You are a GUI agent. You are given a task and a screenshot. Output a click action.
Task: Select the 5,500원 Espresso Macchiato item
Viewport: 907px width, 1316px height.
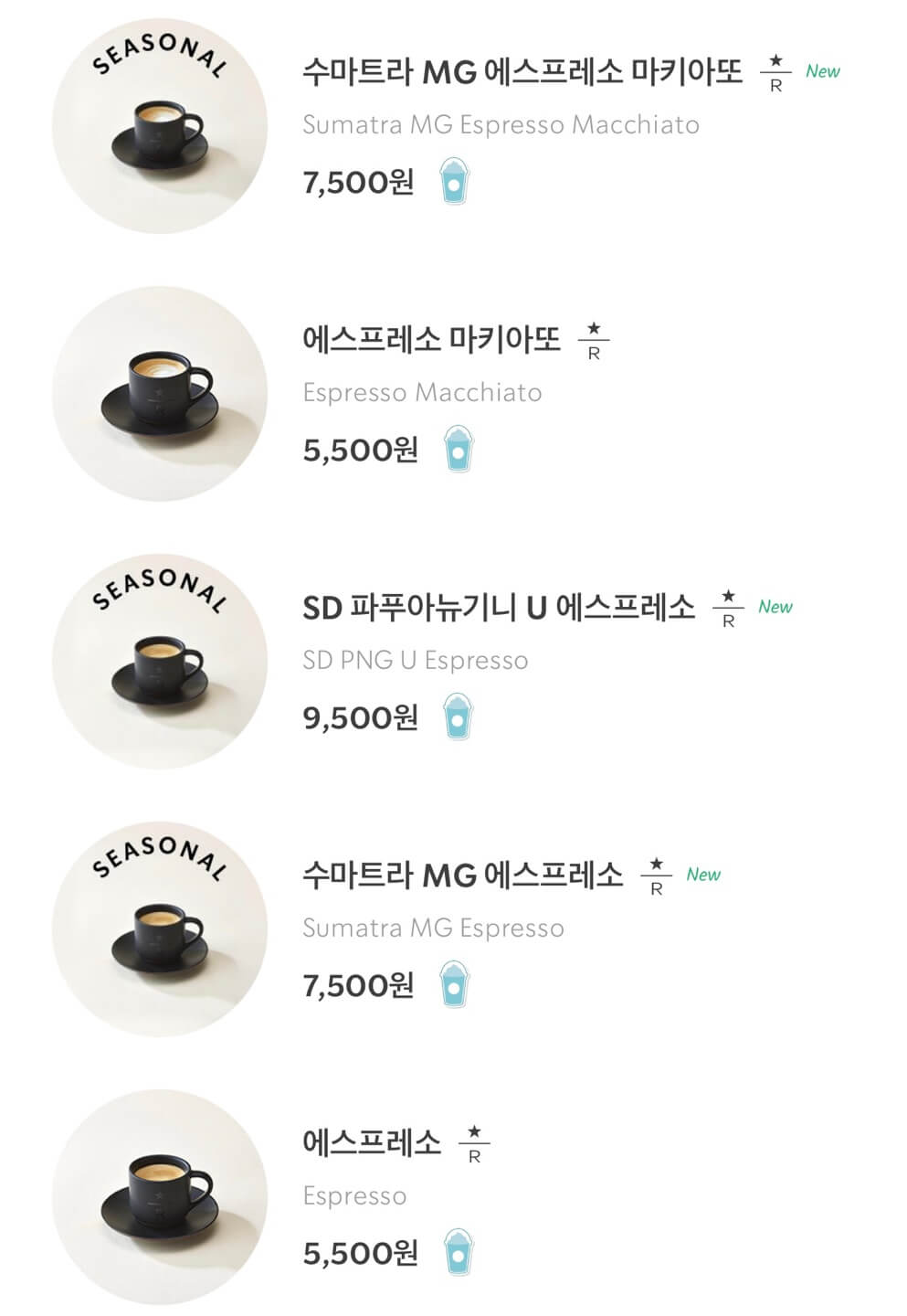431,339
